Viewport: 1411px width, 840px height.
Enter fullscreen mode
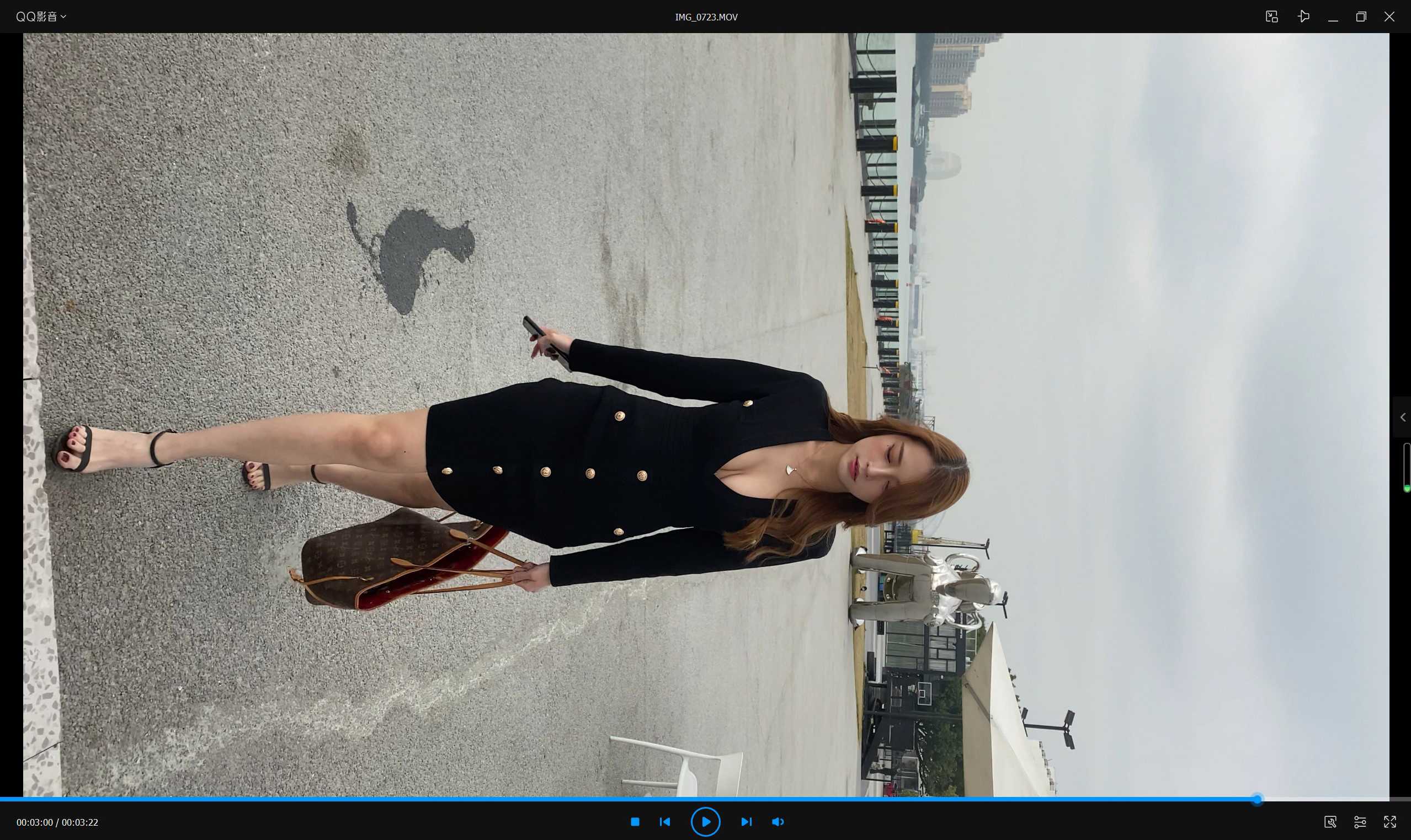1389,821
